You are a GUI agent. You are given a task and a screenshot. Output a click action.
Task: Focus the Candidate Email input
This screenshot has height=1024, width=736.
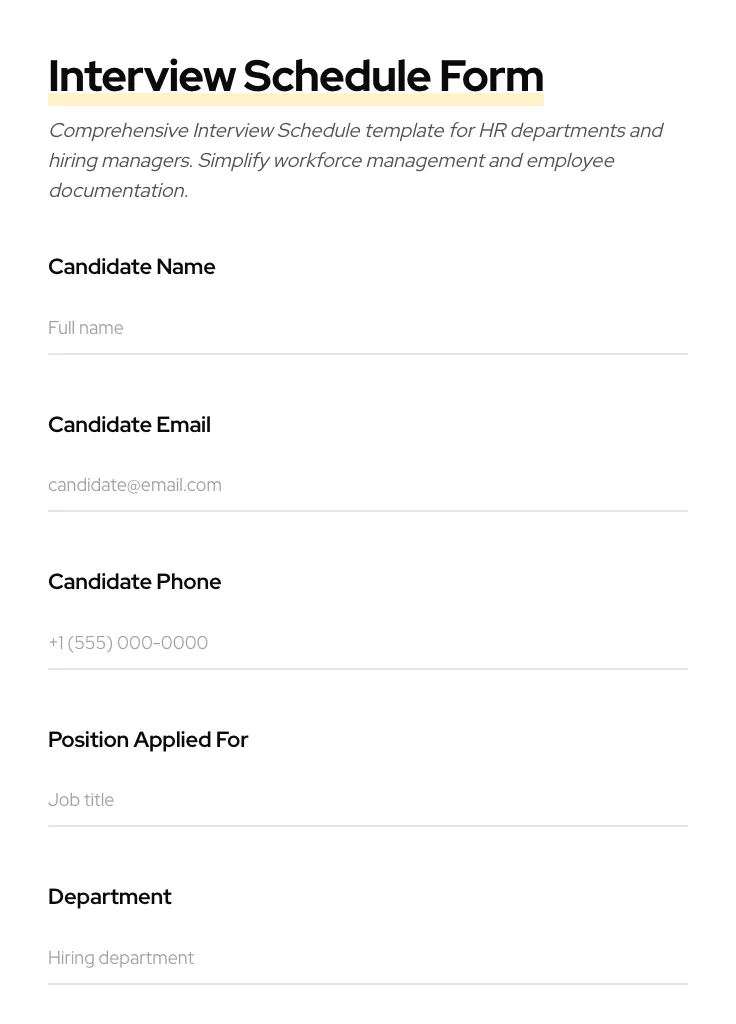click(367, 485)
